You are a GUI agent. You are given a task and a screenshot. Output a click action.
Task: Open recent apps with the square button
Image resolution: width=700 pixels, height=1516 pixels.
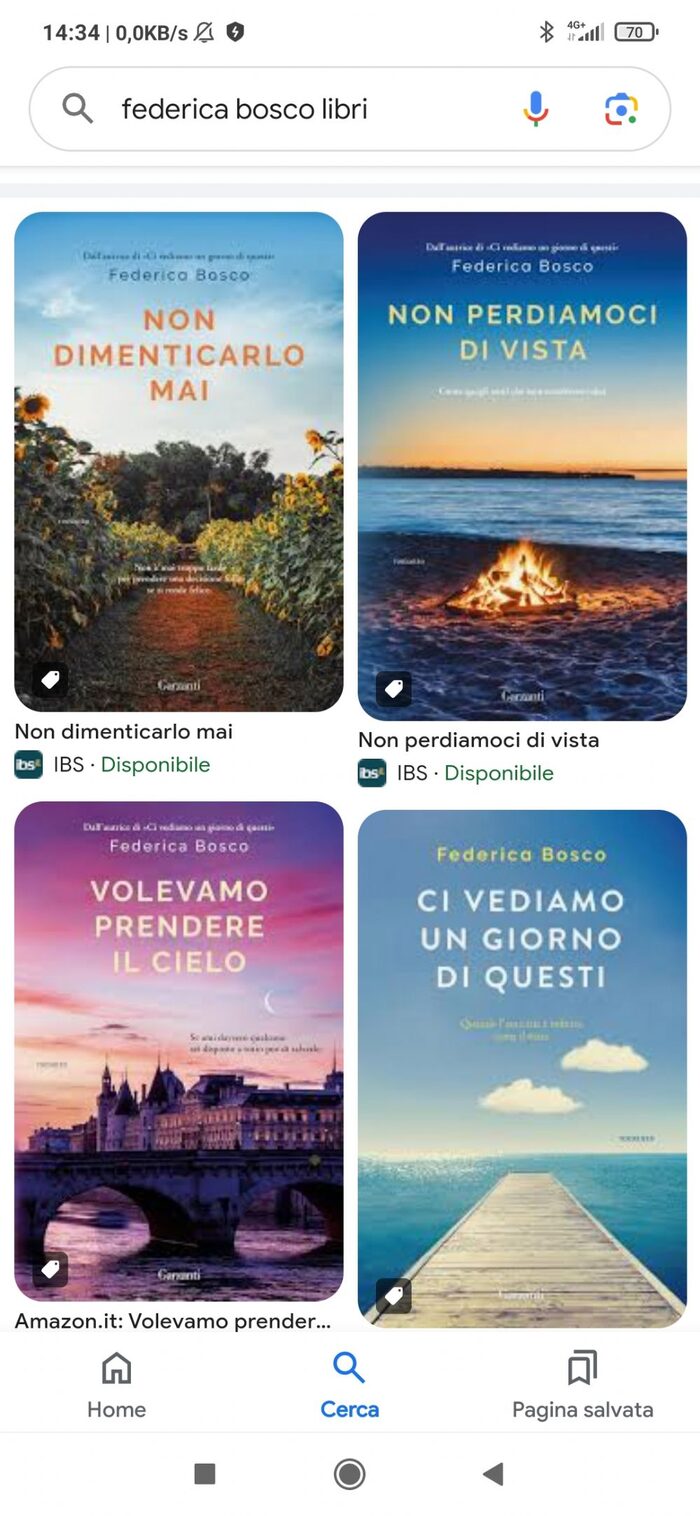205,1473
